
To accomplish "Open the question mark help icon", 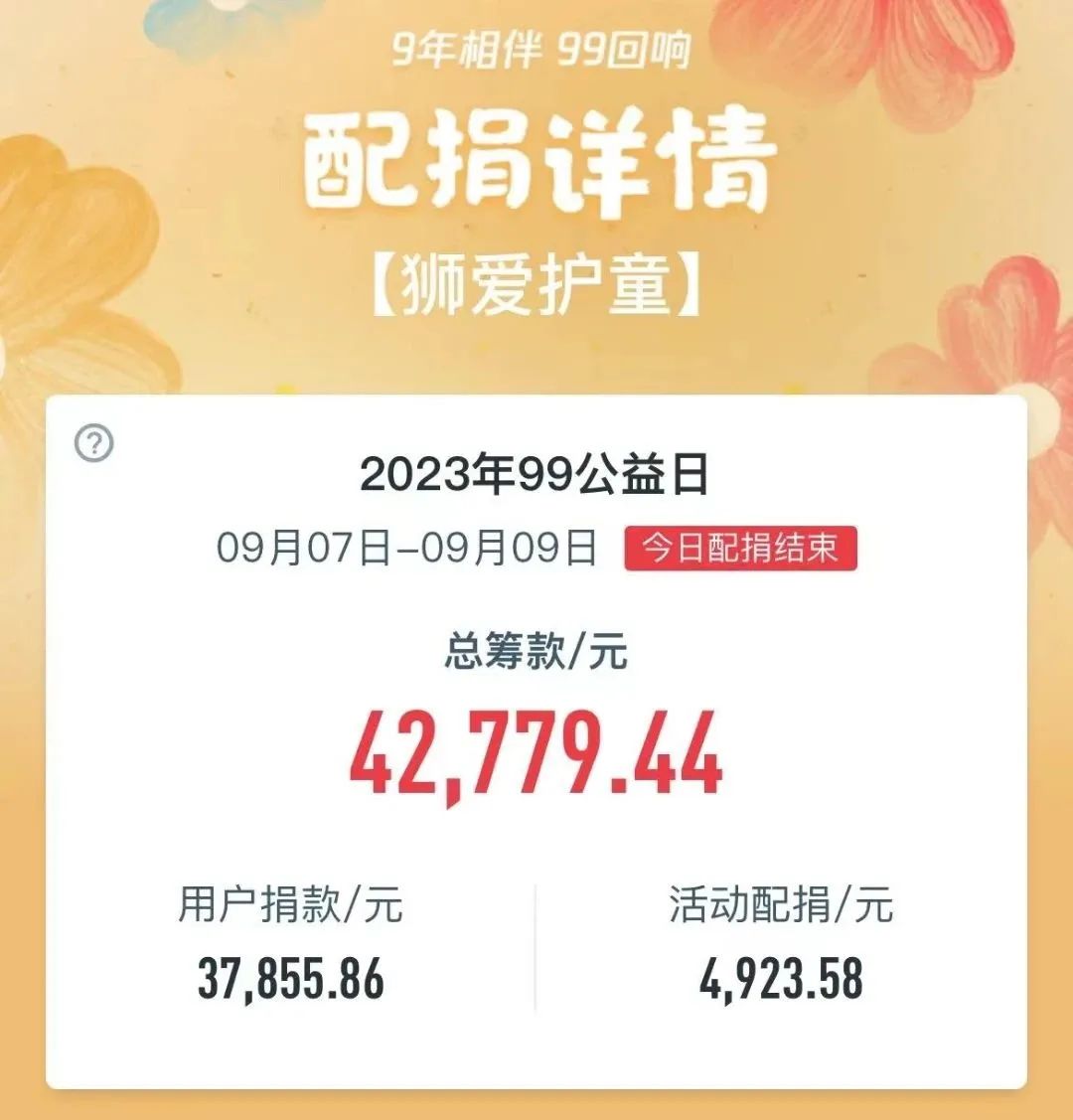I will 94,443.
